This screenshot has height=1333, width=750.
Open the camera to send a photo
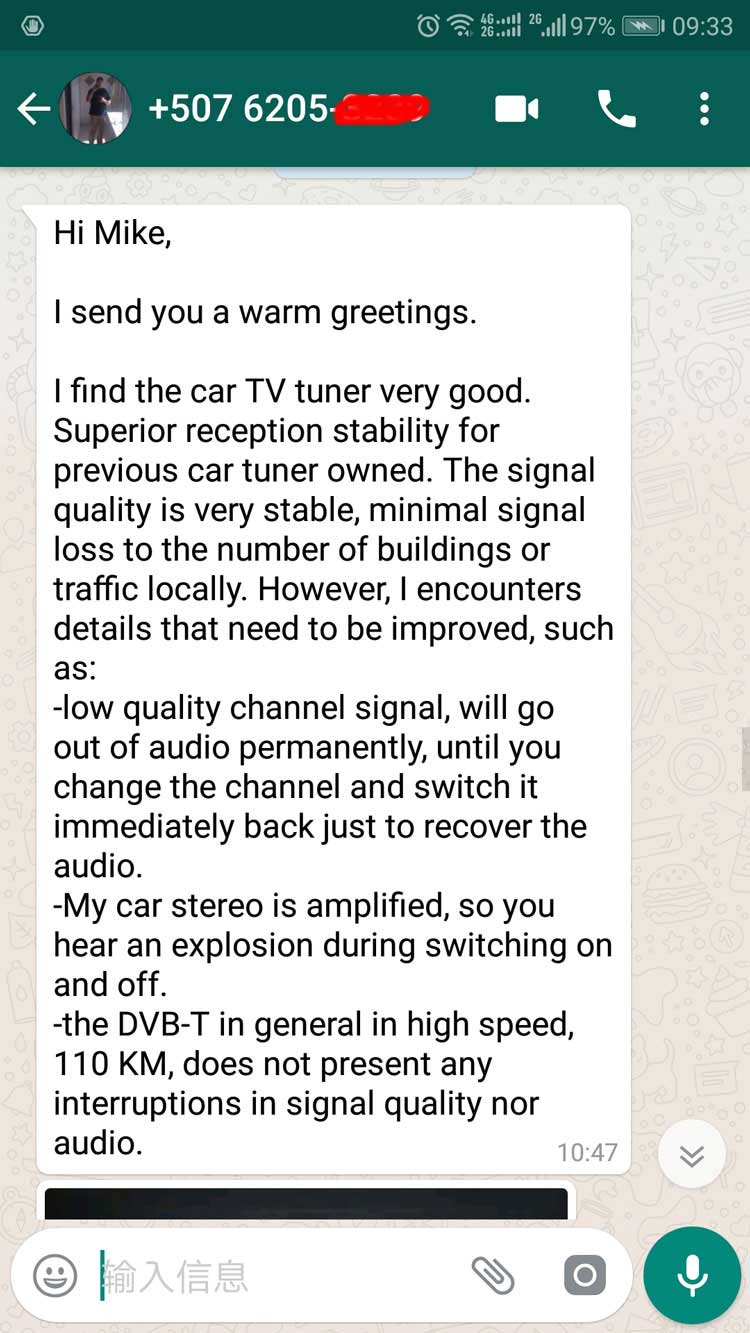pos(585,1276)
